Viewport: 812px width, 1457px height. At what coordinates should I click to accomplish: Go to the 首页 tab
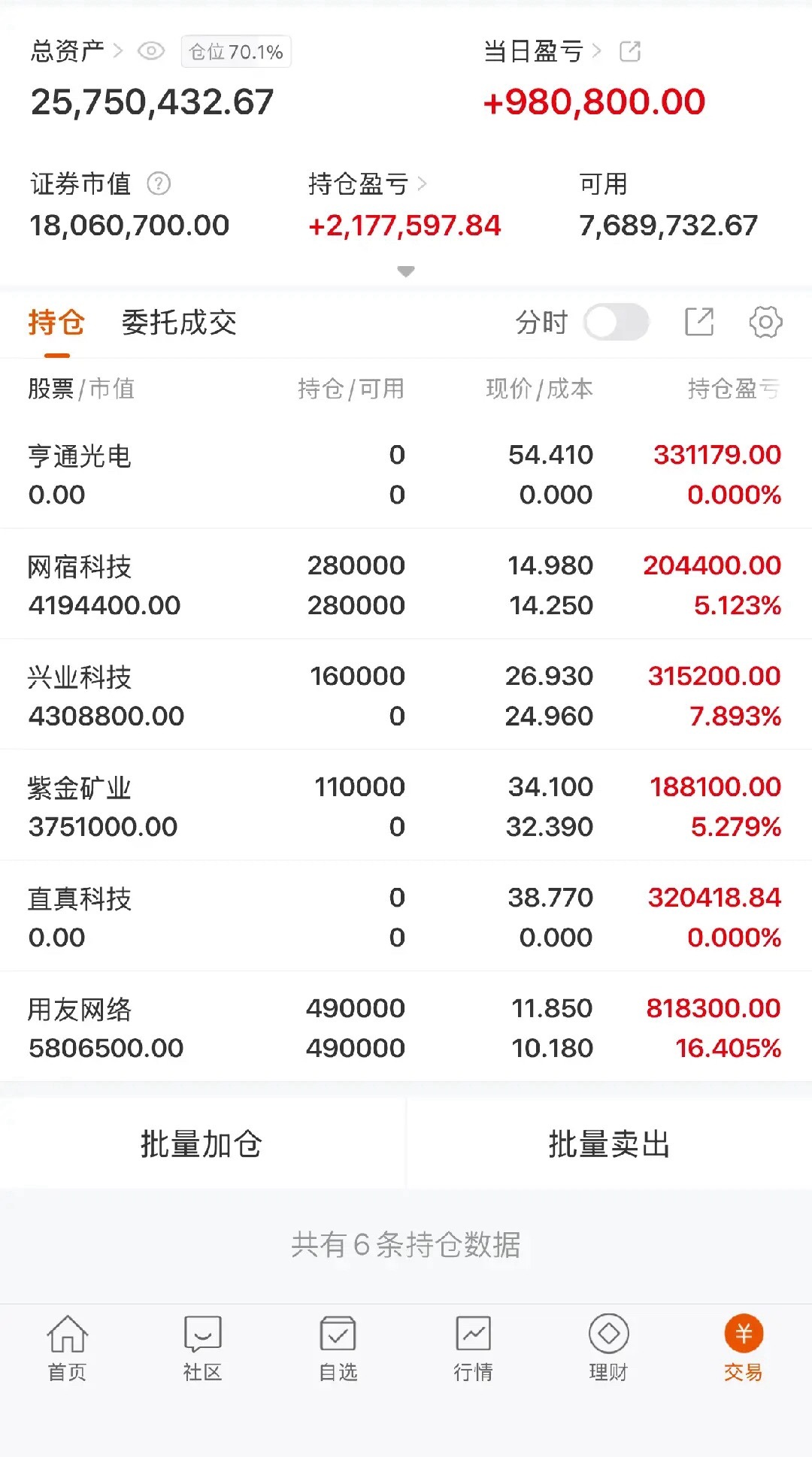click(68, 1349)
